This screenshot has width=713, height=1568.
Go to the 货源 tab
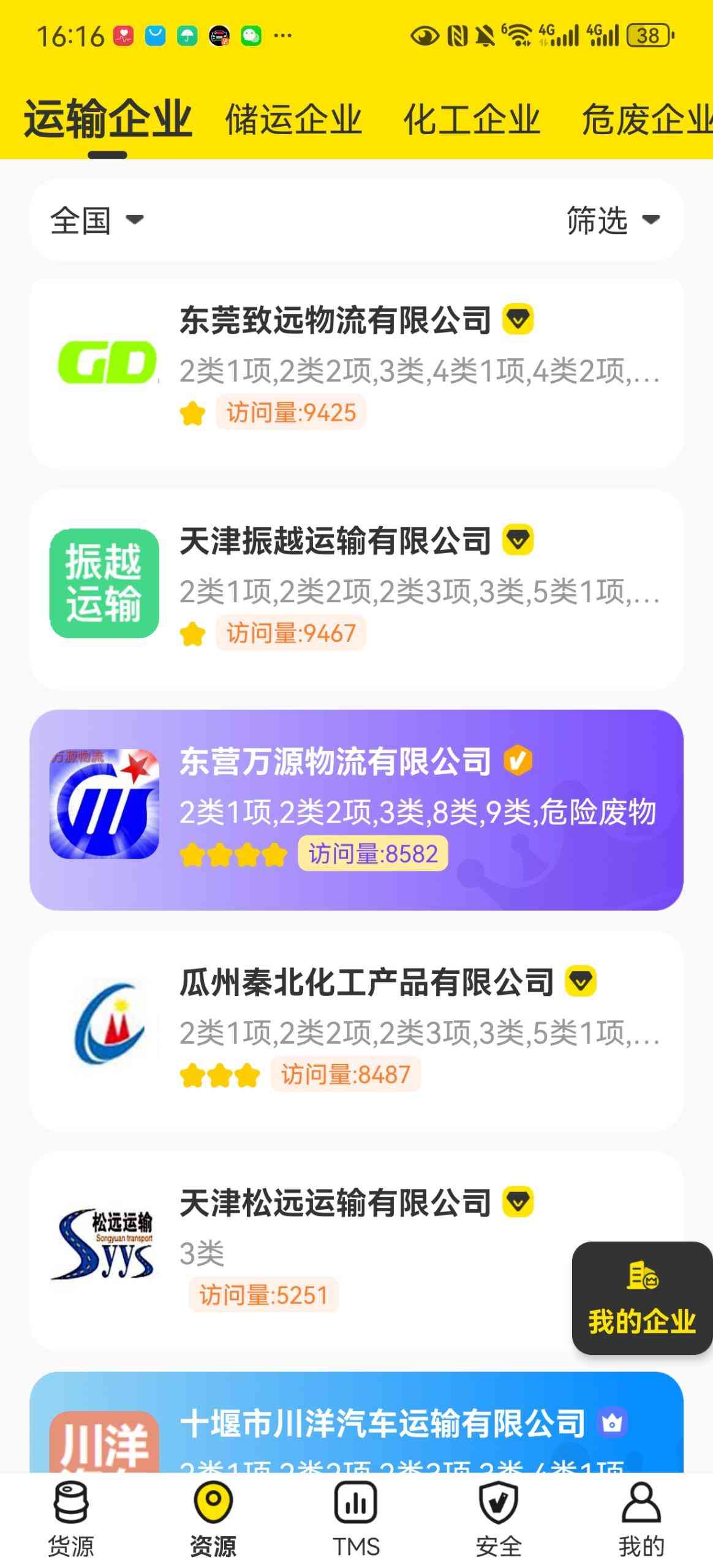pyautogui.click(x=71, y=1519)
